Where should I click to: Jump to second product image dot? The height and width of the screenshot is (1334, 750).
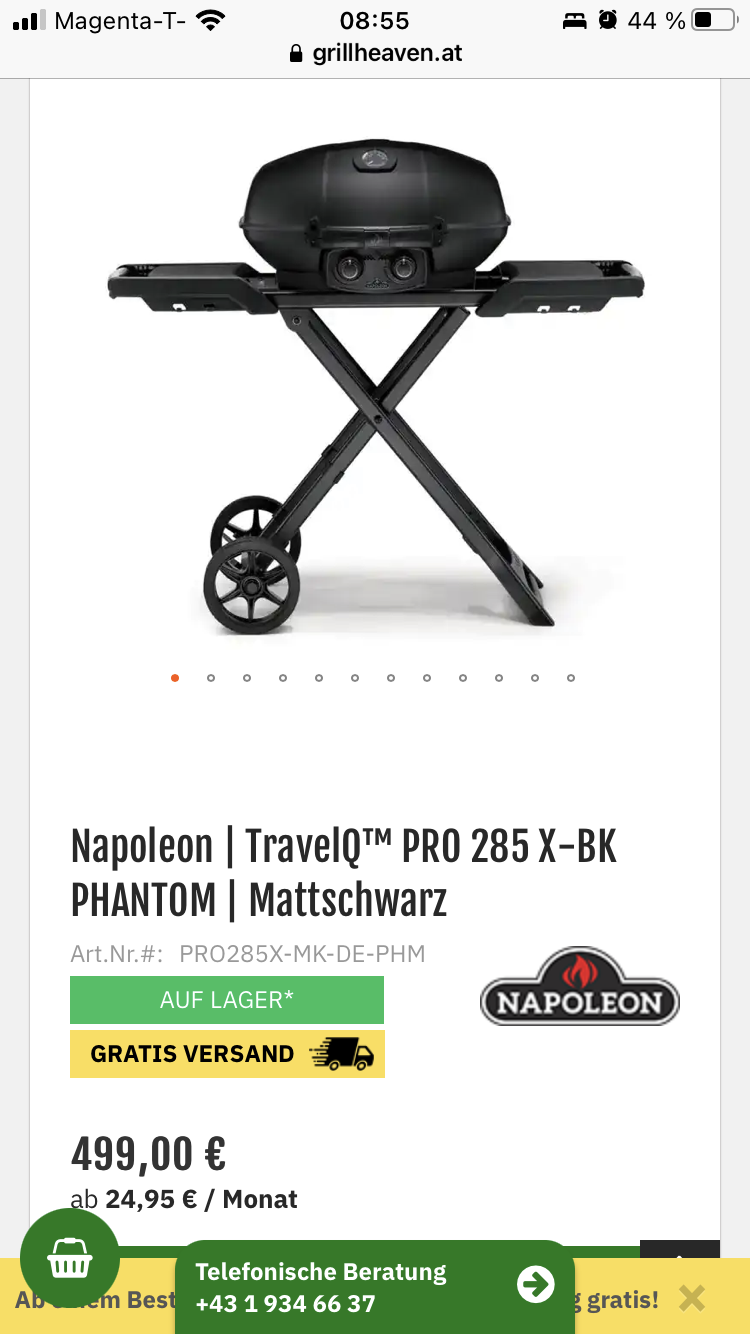click(211, 678)
